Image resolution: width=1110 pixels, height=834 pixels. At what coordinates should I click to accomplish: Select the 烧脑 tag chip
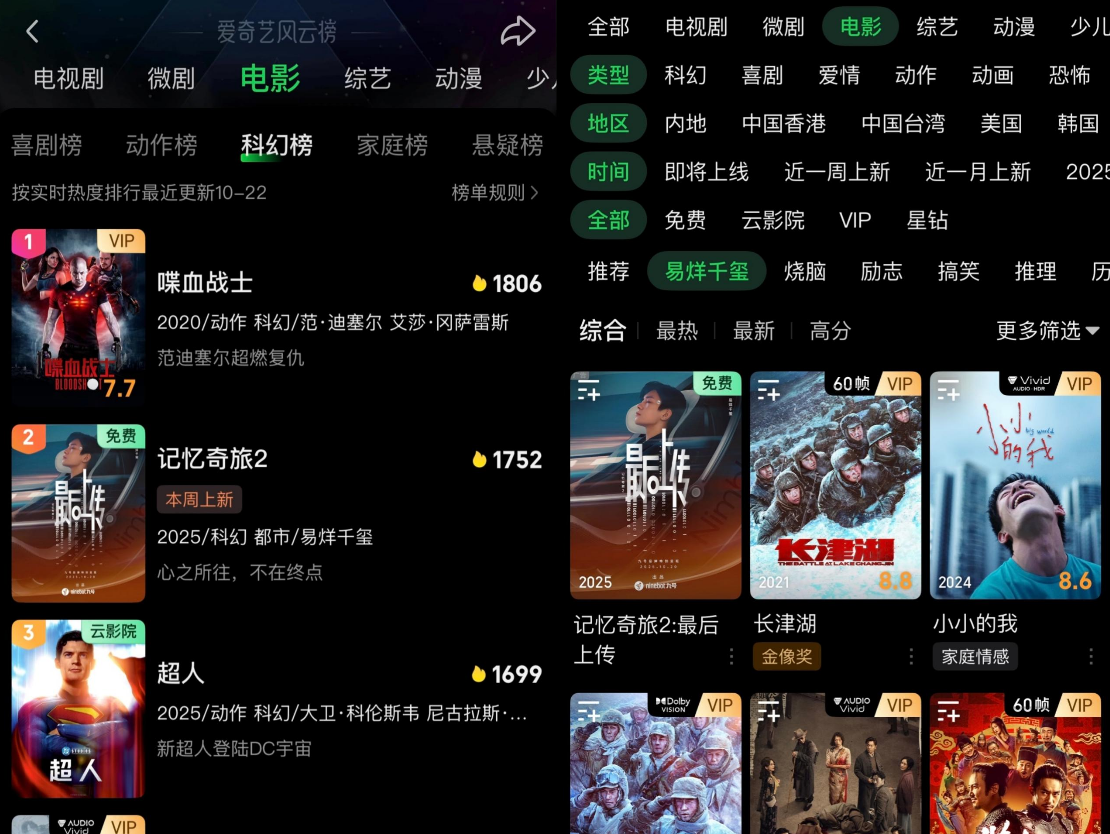click(805, 271)
